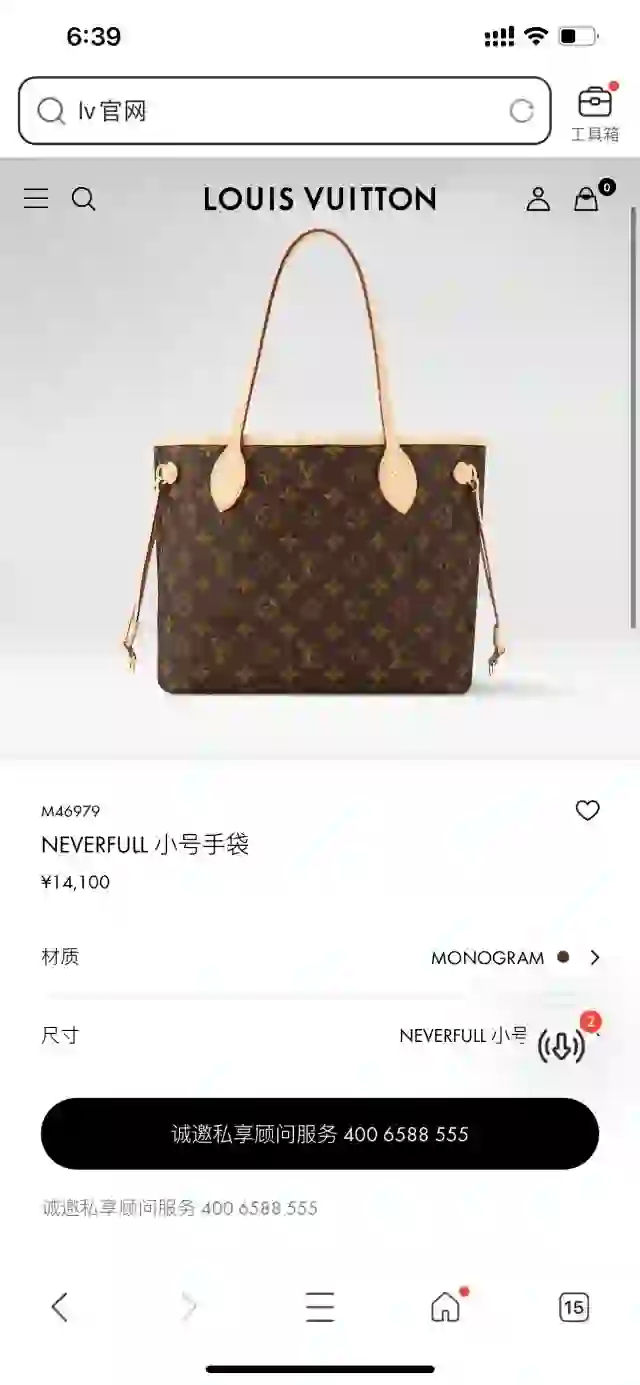
Task: Open the browser menu in bottom bar
Action: [320, 1307]
